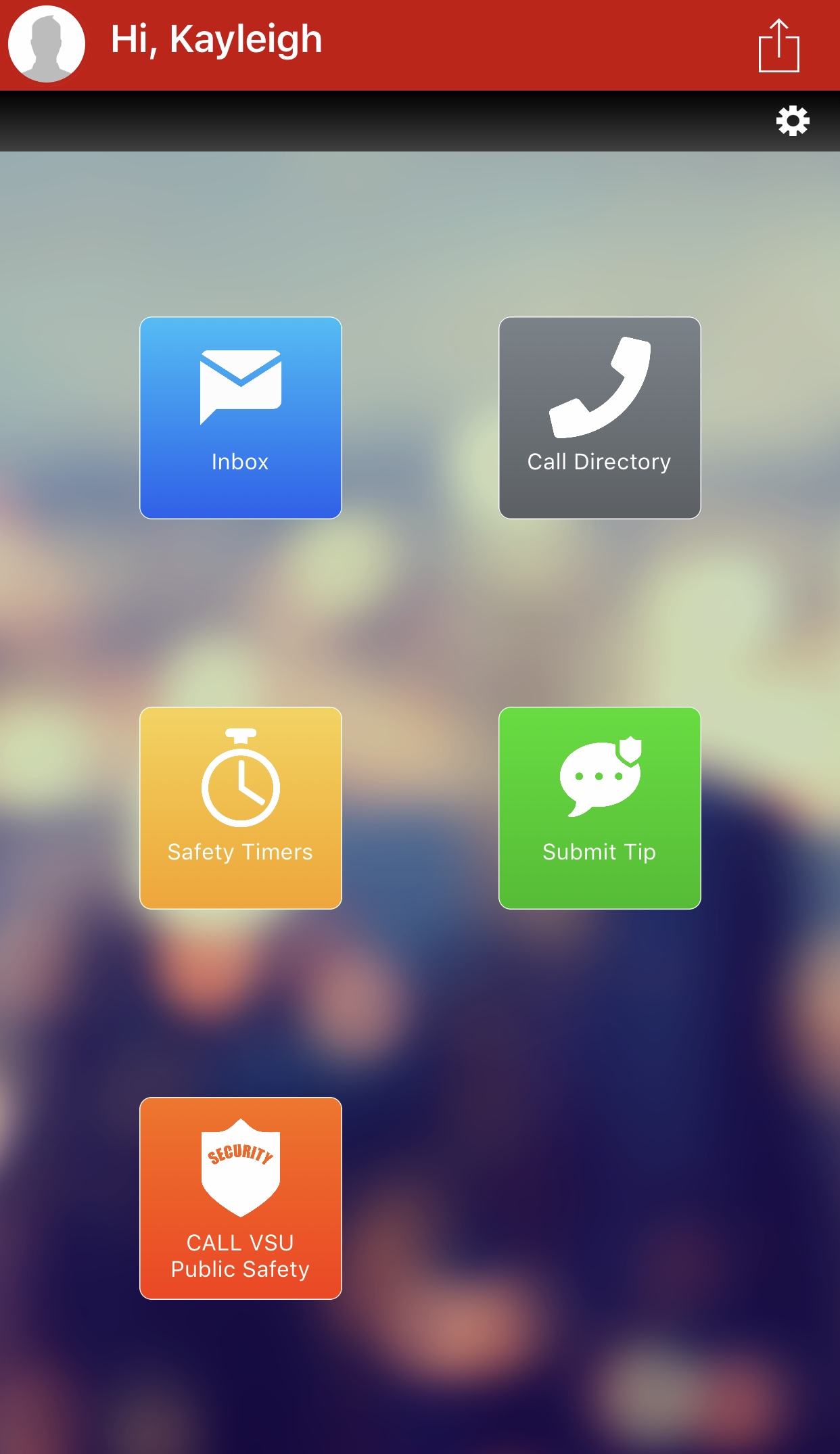Select the Submit Tip tile
The width and height of the screenshot is (840, 1454).
click(599, 807)
